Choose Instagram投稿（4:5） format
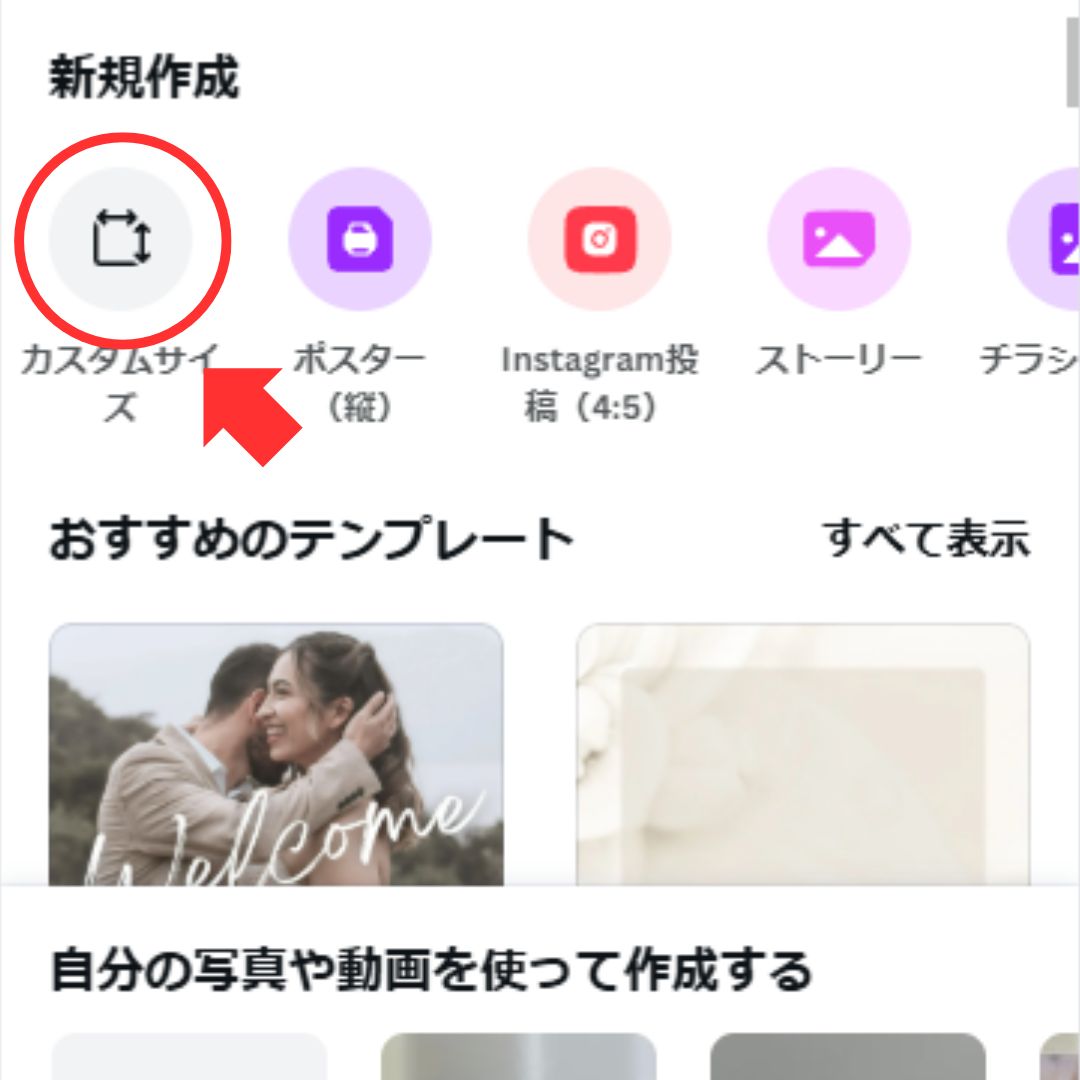The image size is (1080, 1080). [x=600, y=240]
